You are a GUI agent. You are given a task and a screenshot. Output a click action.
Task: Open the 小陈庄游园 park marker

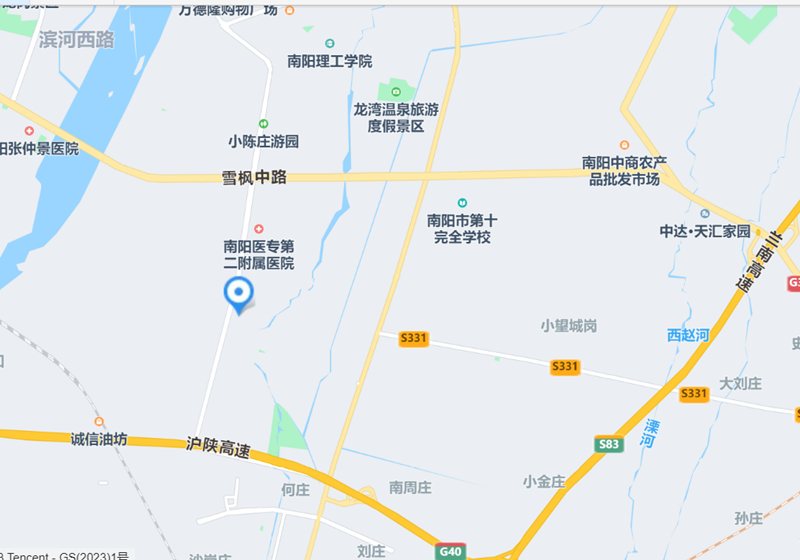coord(264,125)
